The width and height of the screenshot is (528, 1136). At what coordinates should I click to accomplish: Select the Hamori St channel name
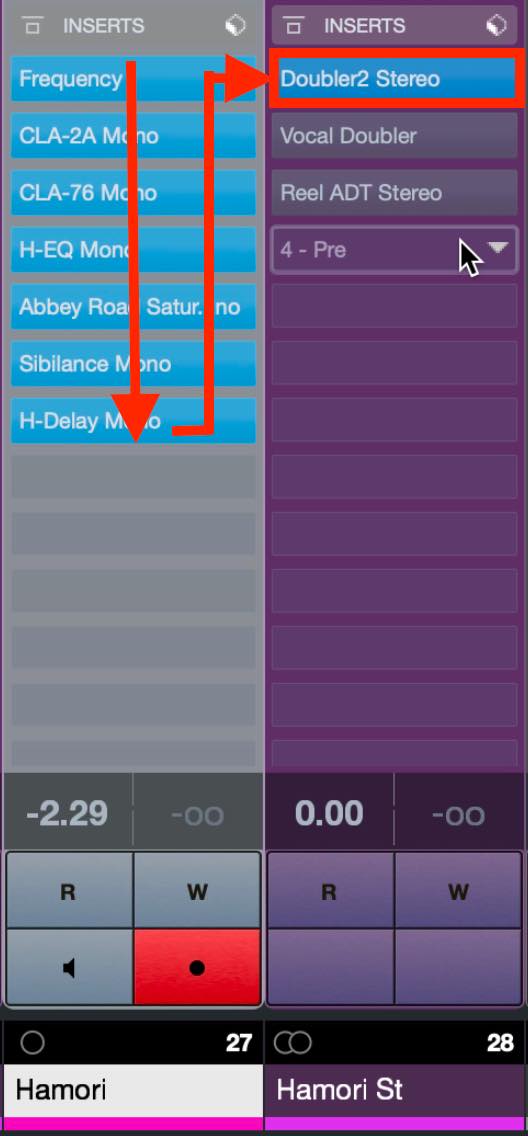pyautogui.click(x=340, y=1090)
